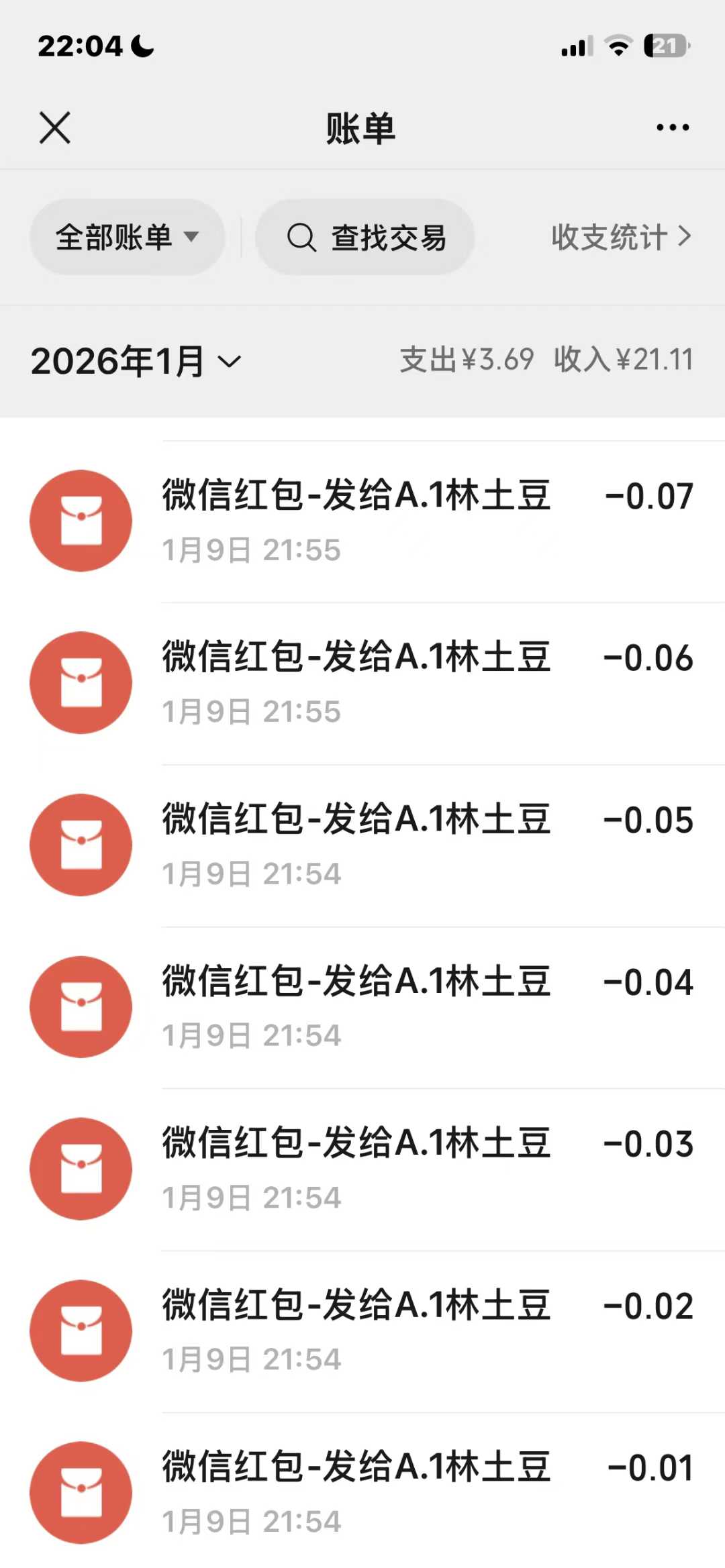Open 收支统计 statistics
Viewport: 725px width, 1568px height.
click(620, 237)
